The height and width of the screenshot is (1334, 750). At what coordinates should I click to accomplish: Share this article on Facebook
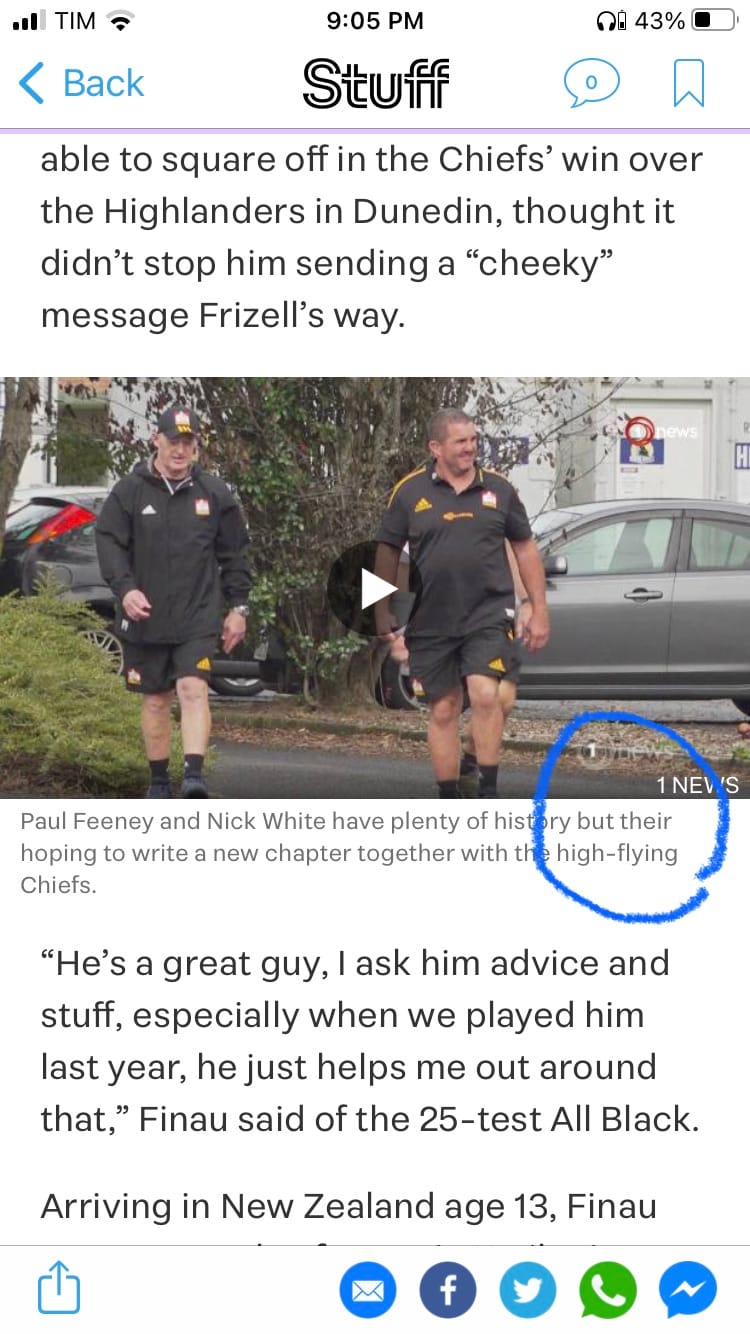tap(448, 1290)
